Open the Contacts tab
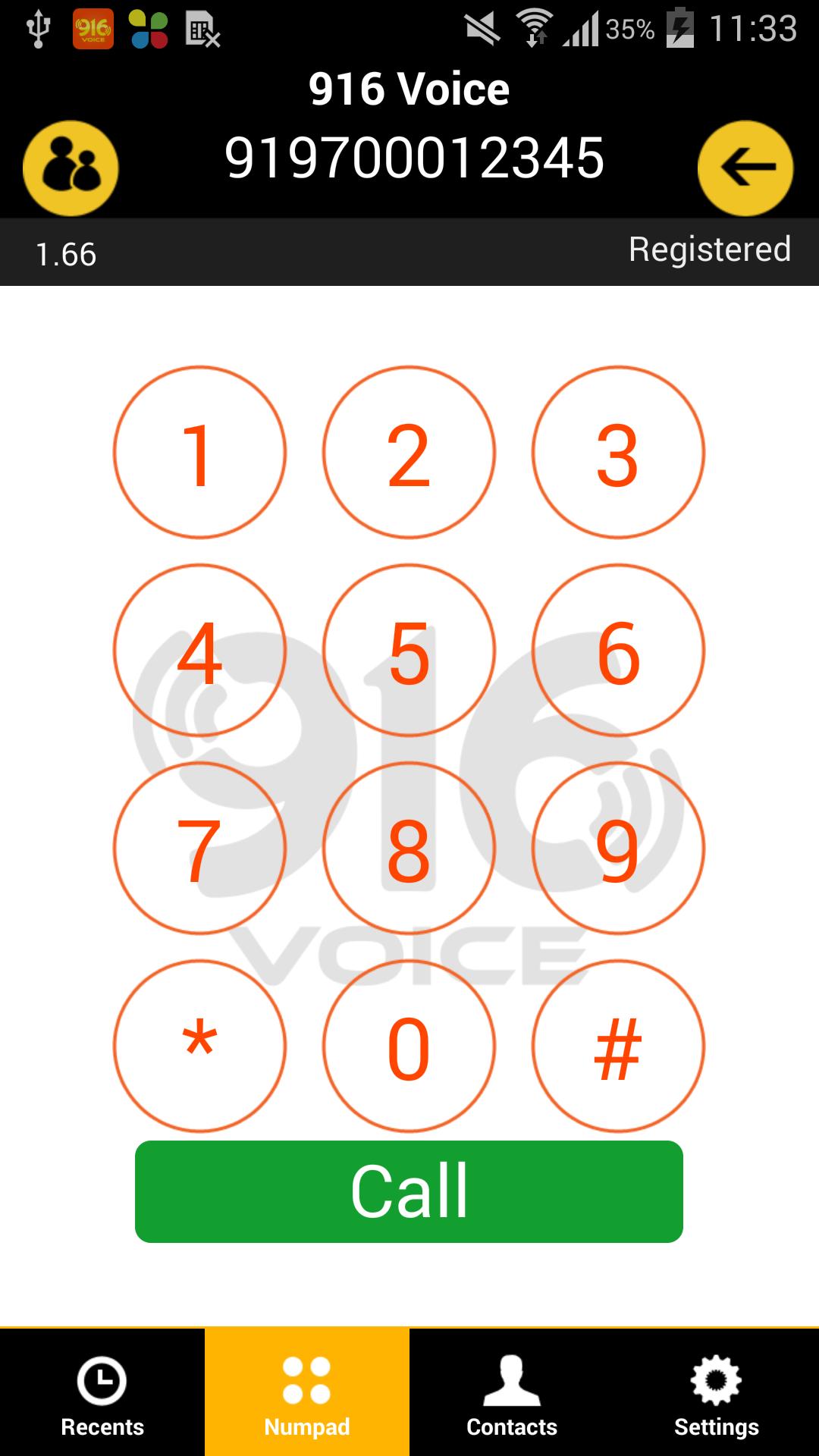Screen dimensions: 819x1456 tap(512, 1394)
